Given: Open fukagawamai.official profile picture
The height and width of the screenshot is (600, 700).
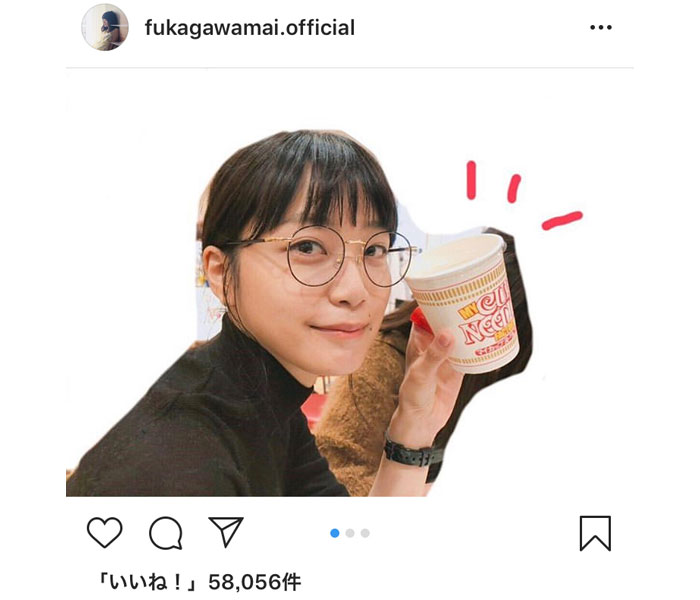Looking at the screenshot, I should coord(105,27).
